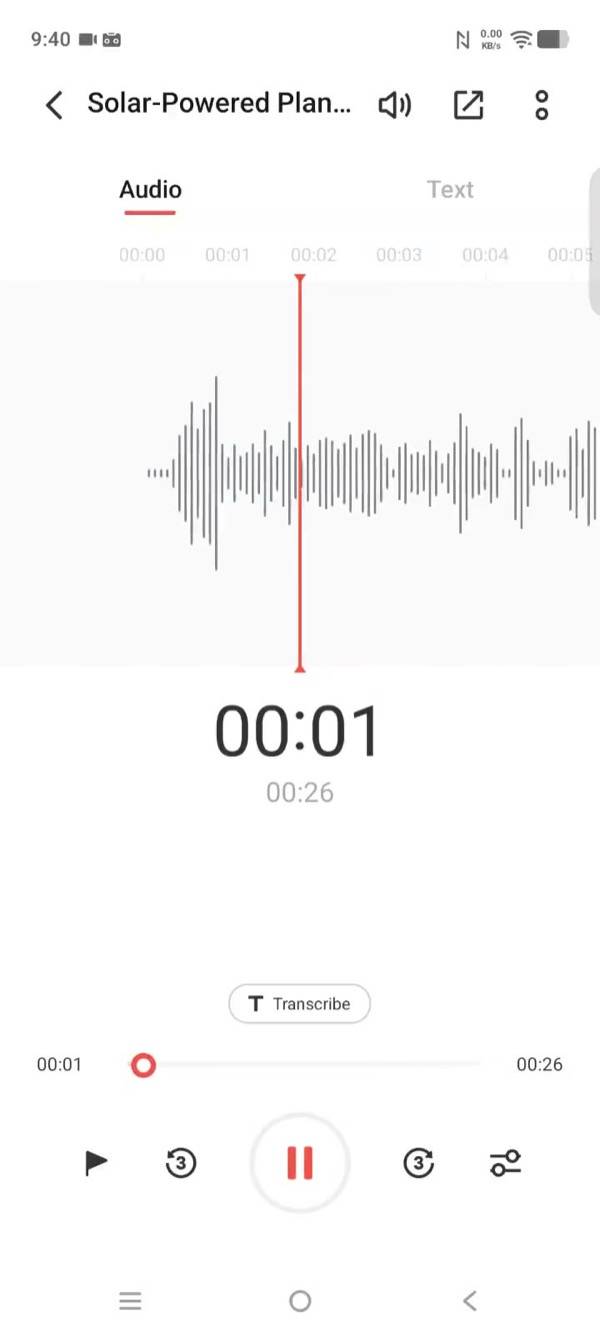Switch to the Text tab
Screen dimensions: 600x1333
click(450, 190)
